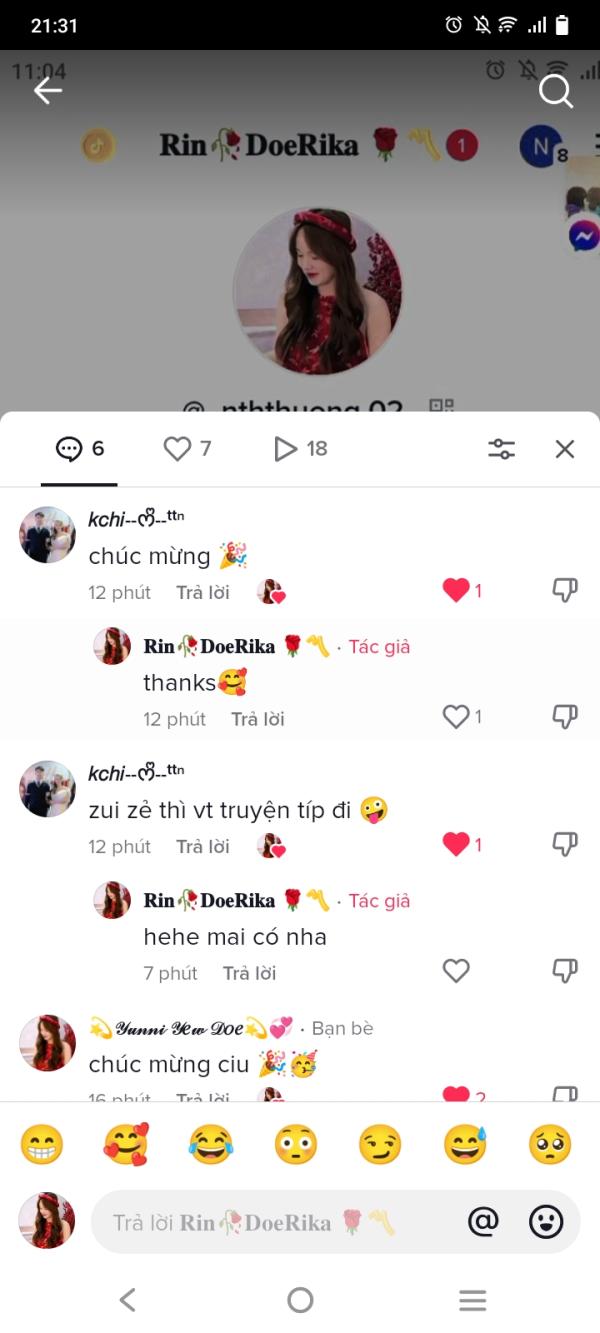The height and width of the screenshot is (1333, 600).
Task: Like the "hehe mai có nha" reply
Action: click(456, 971)
